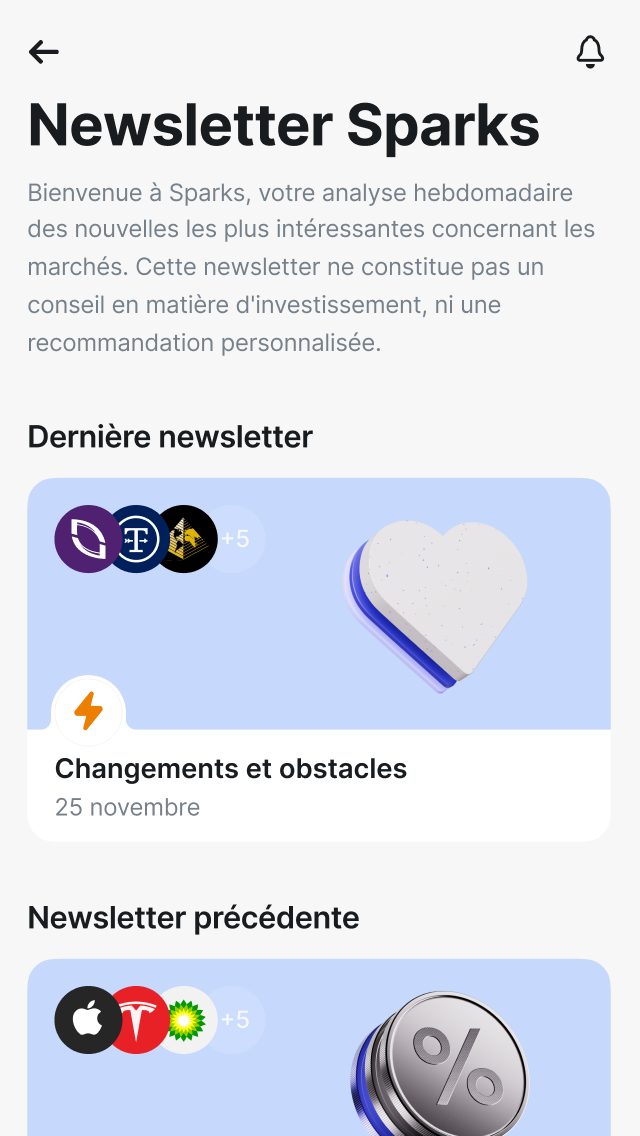
Task: Open the notifications bell
Action: (590, 52)
